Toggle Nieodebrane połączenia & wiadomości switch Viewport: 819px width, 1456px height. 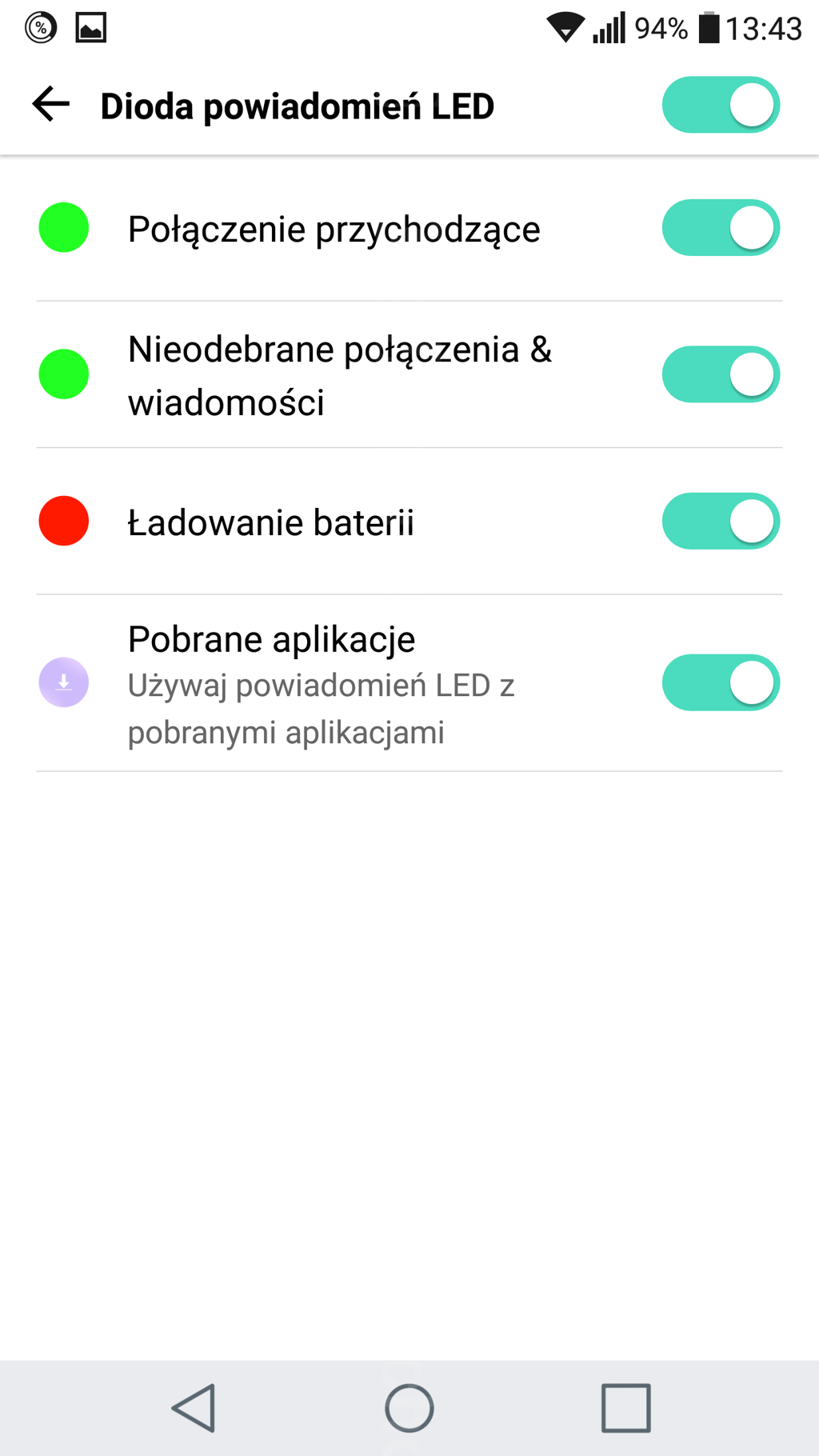click(720, 374)
